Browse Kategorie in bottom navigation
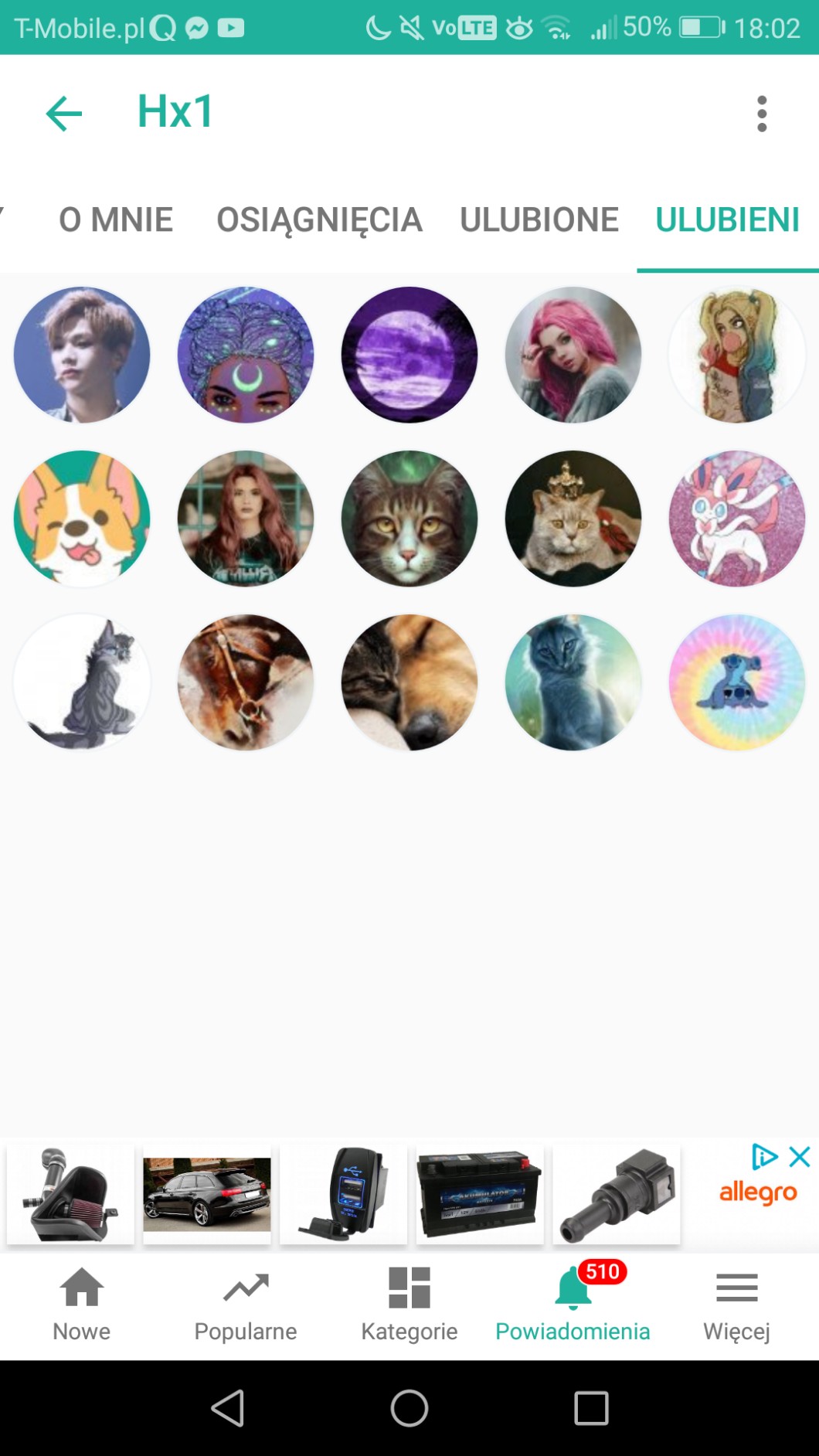The height and width of the screenshot is (1456, 819). [x=409, y=1305]
